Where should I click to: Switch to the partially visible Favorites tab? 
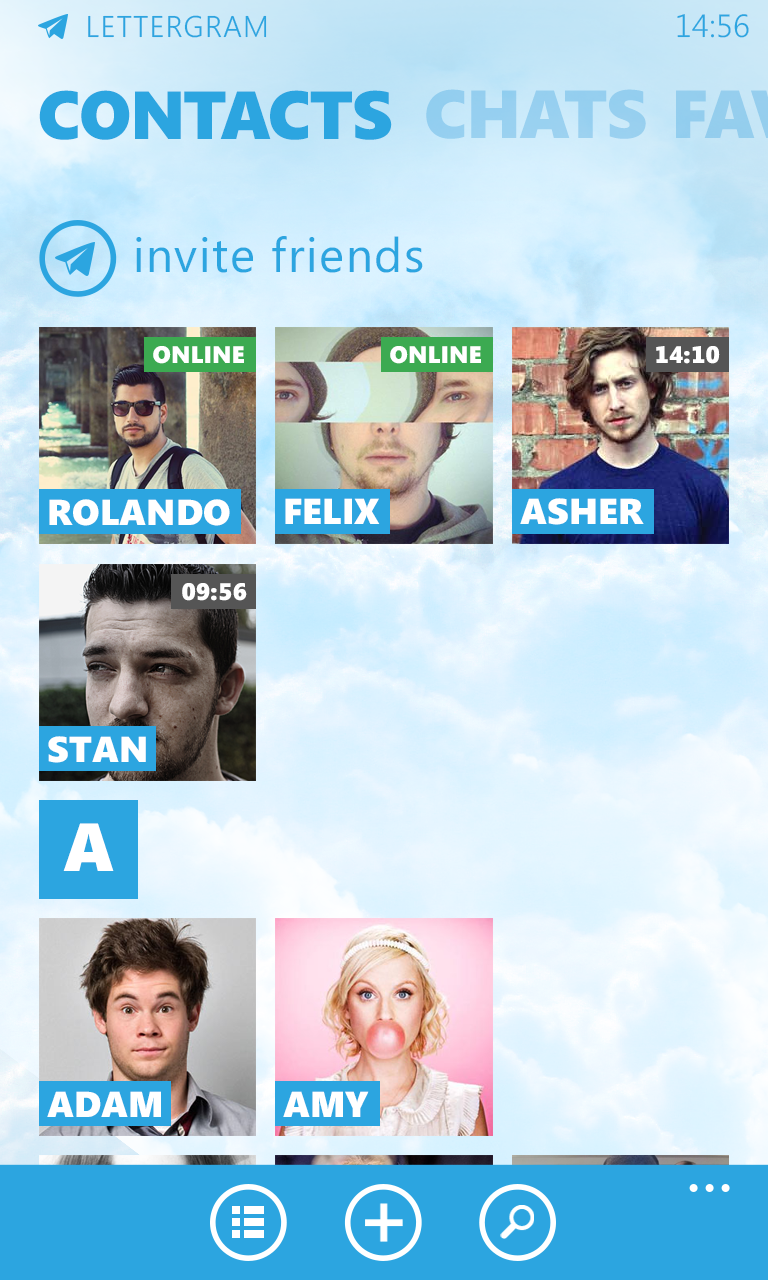pos(720,114)
